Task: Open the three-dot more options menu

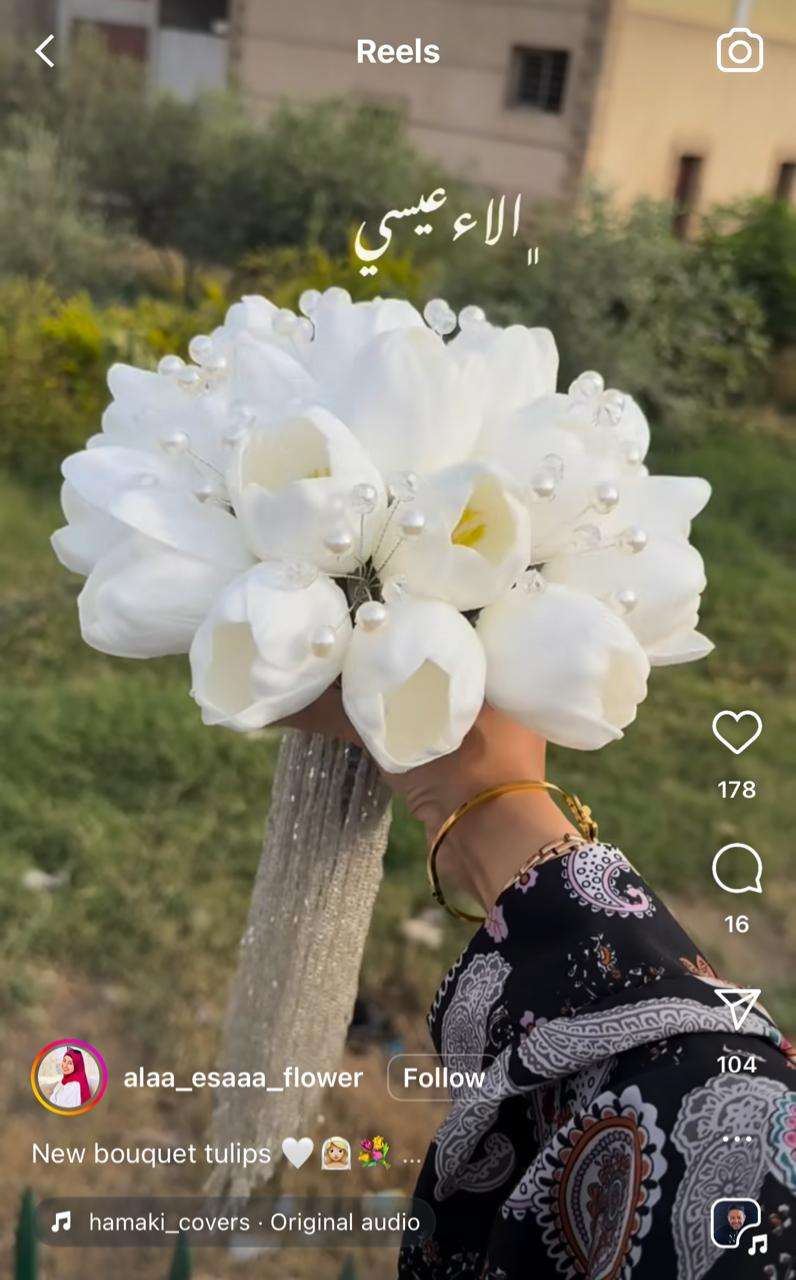Action: pyautogui.click(x=737, y=1139)
